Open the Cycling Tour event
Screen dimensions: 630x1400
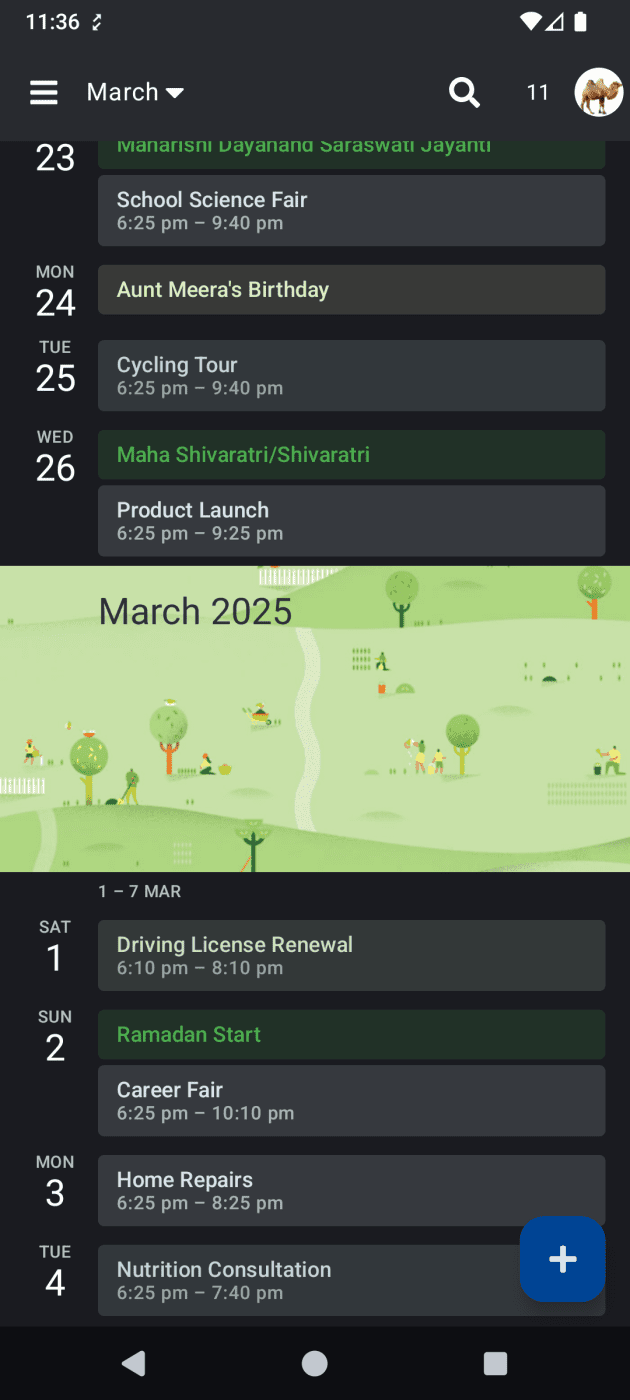351,375
